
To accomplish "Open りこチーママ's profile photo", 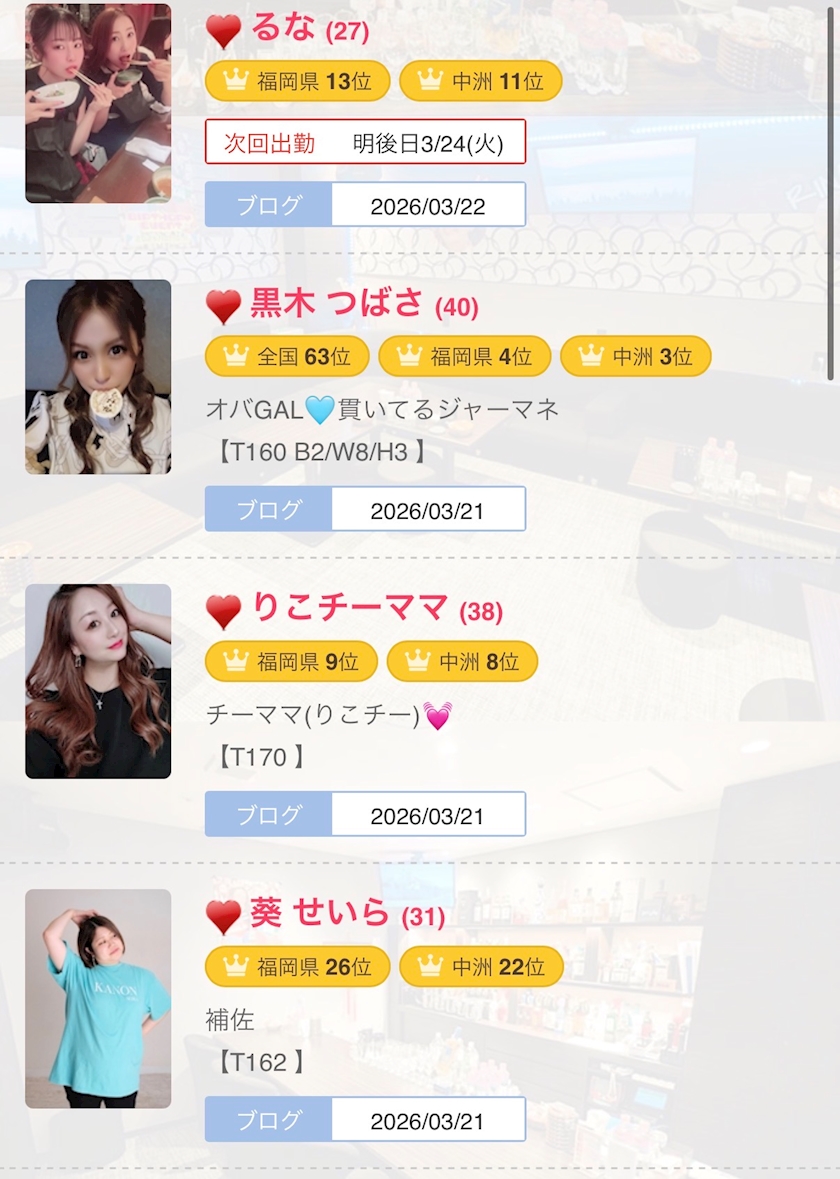I will [x=98, y=681].
